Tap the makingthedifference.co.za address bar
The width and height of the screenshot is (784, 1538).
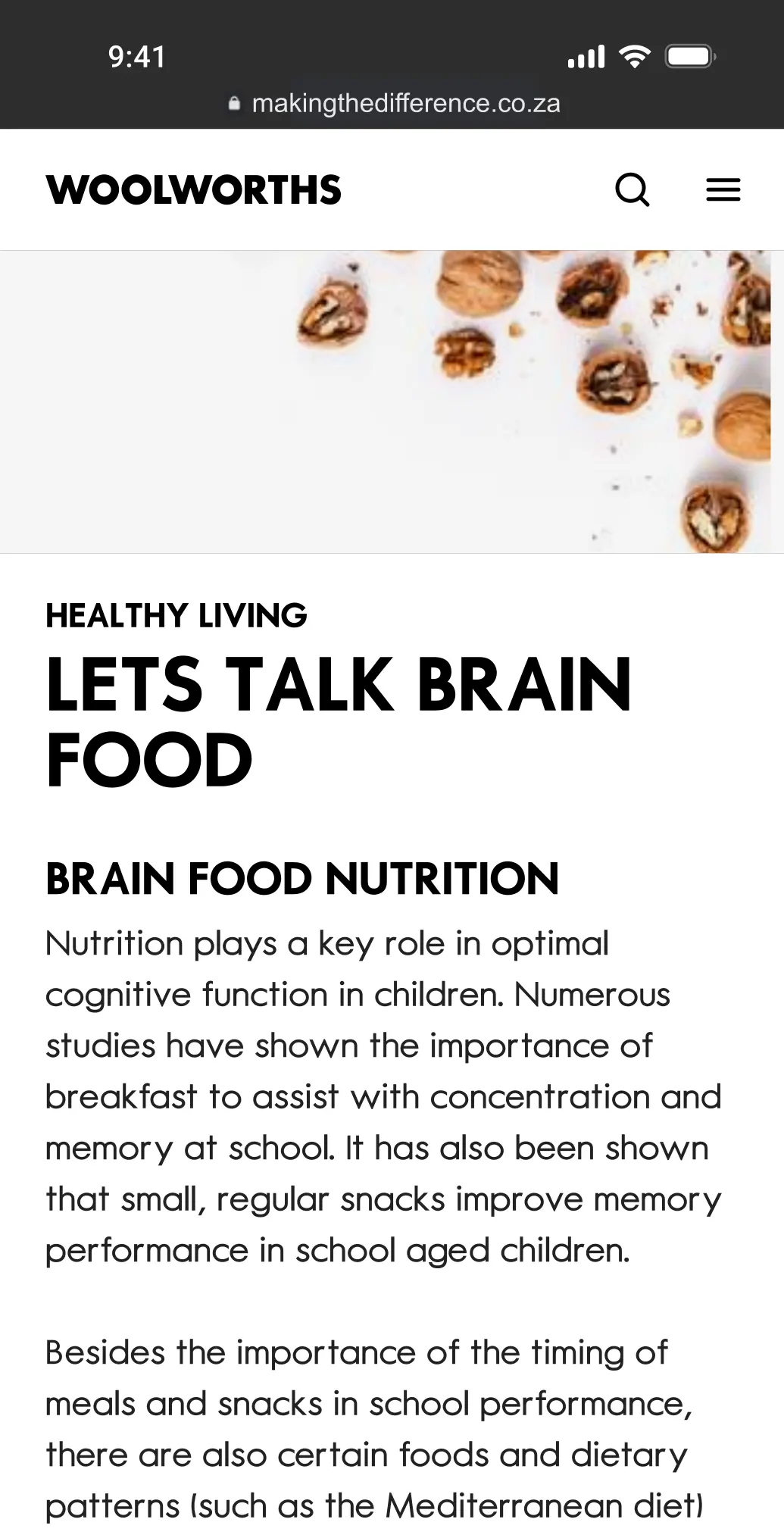[x=394, y=103]
